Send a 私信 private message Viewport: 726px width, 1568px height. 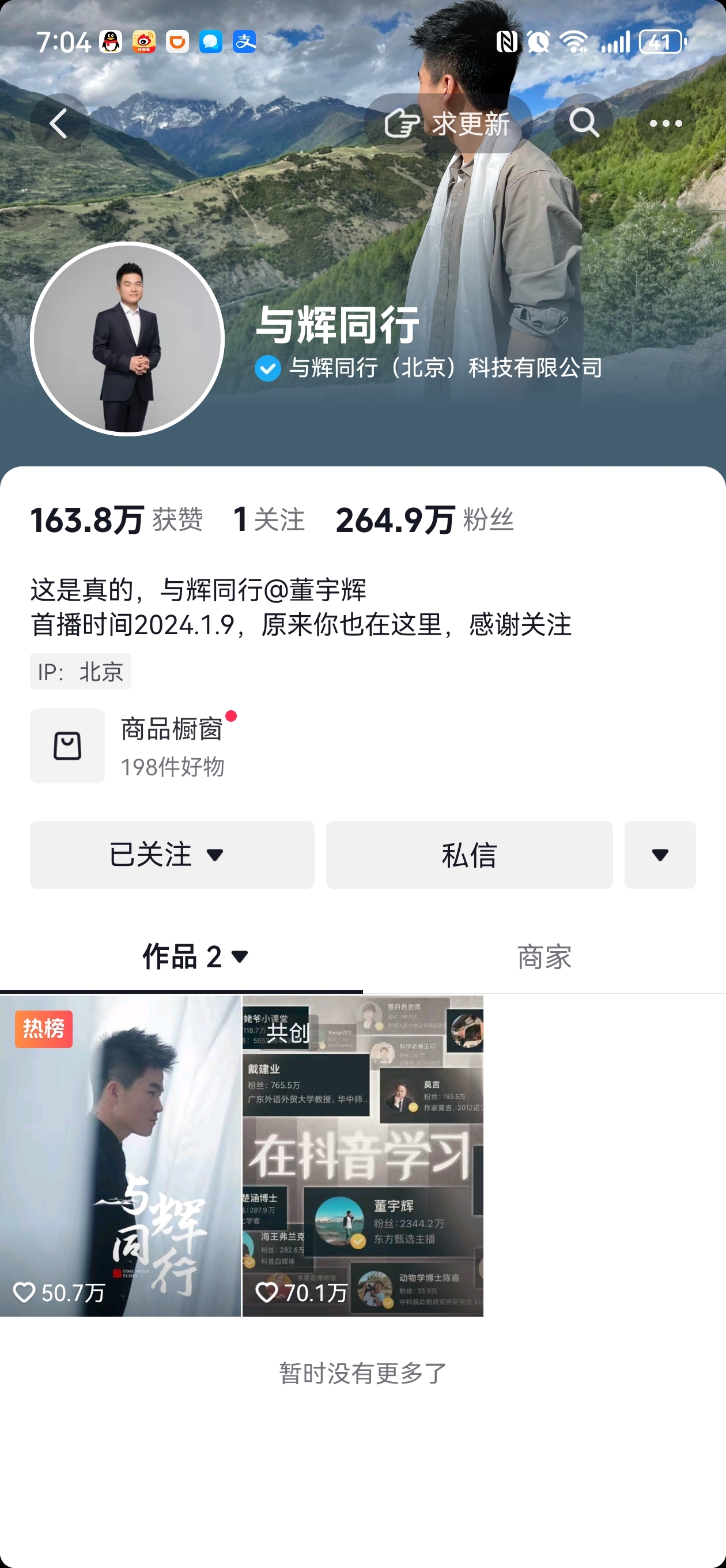[x=469, y=854]
